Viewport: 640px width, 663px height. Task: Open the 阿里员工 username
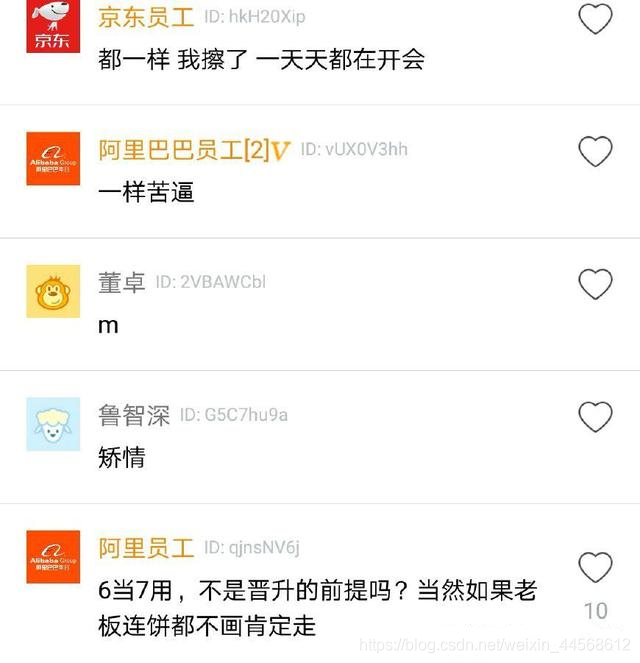pos(146,548)
